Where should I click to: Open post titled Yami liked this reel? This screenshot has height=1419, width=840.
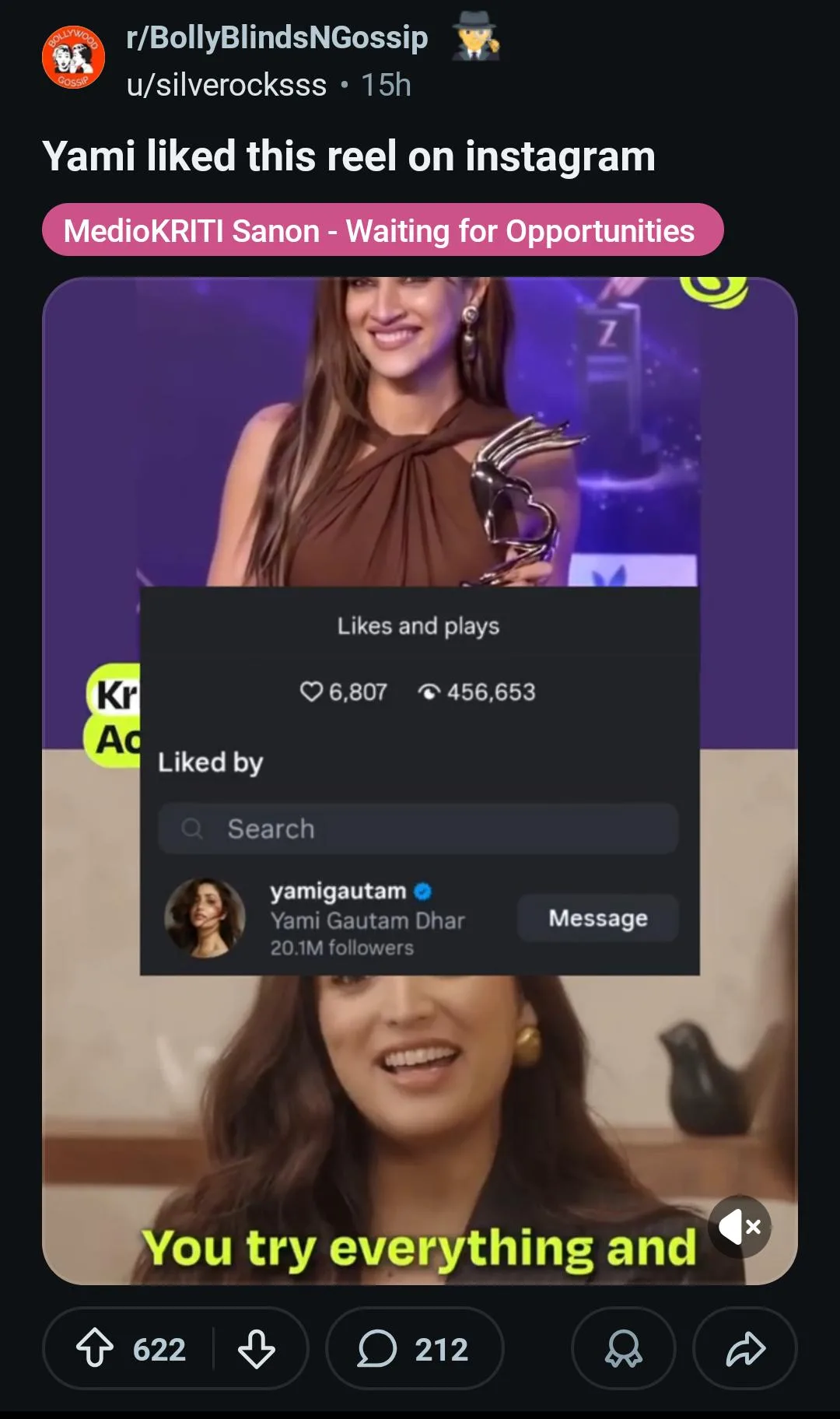[x=348, y=156]
